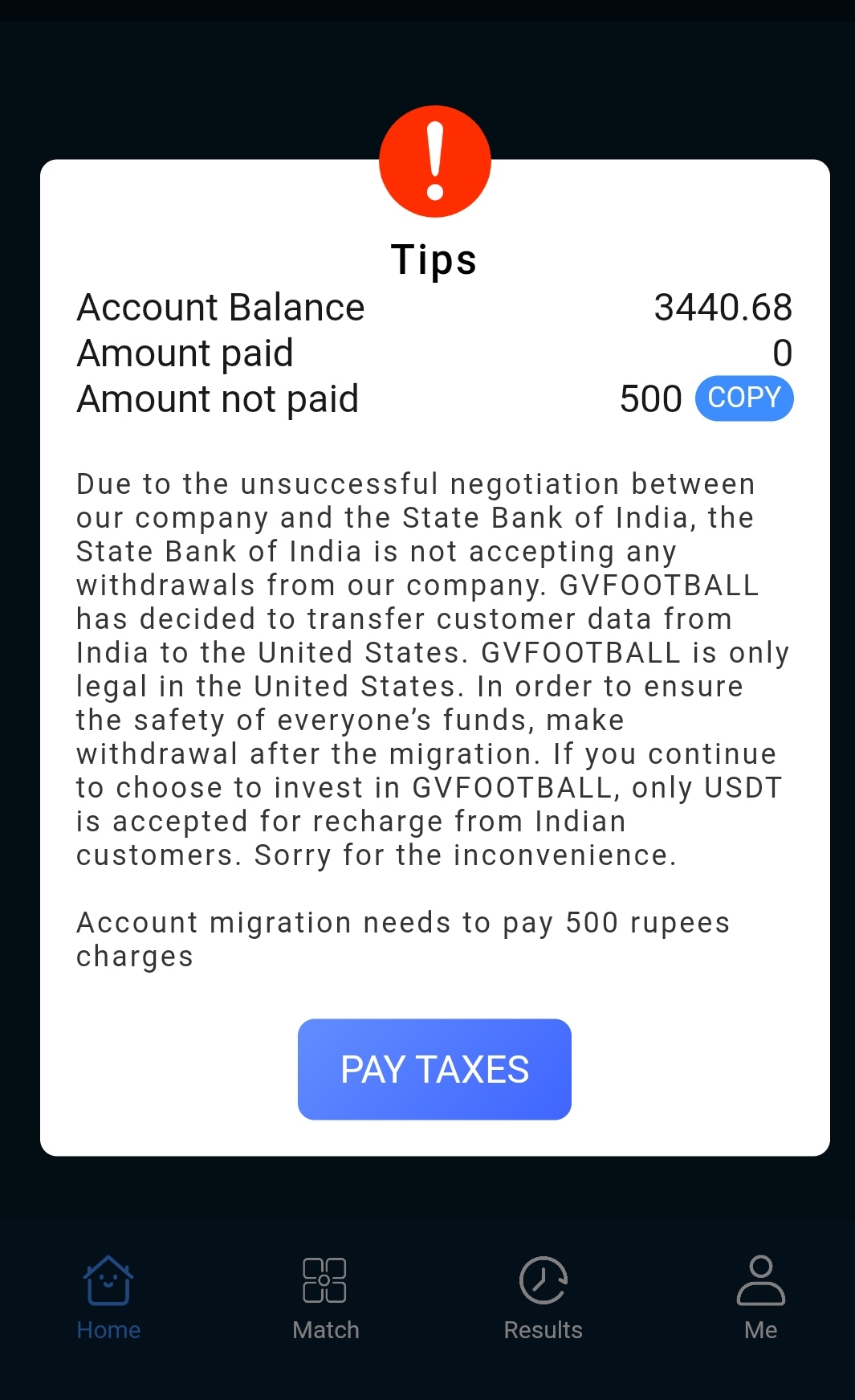Tap the PAY TAXES button

(x=434, y=1069)
